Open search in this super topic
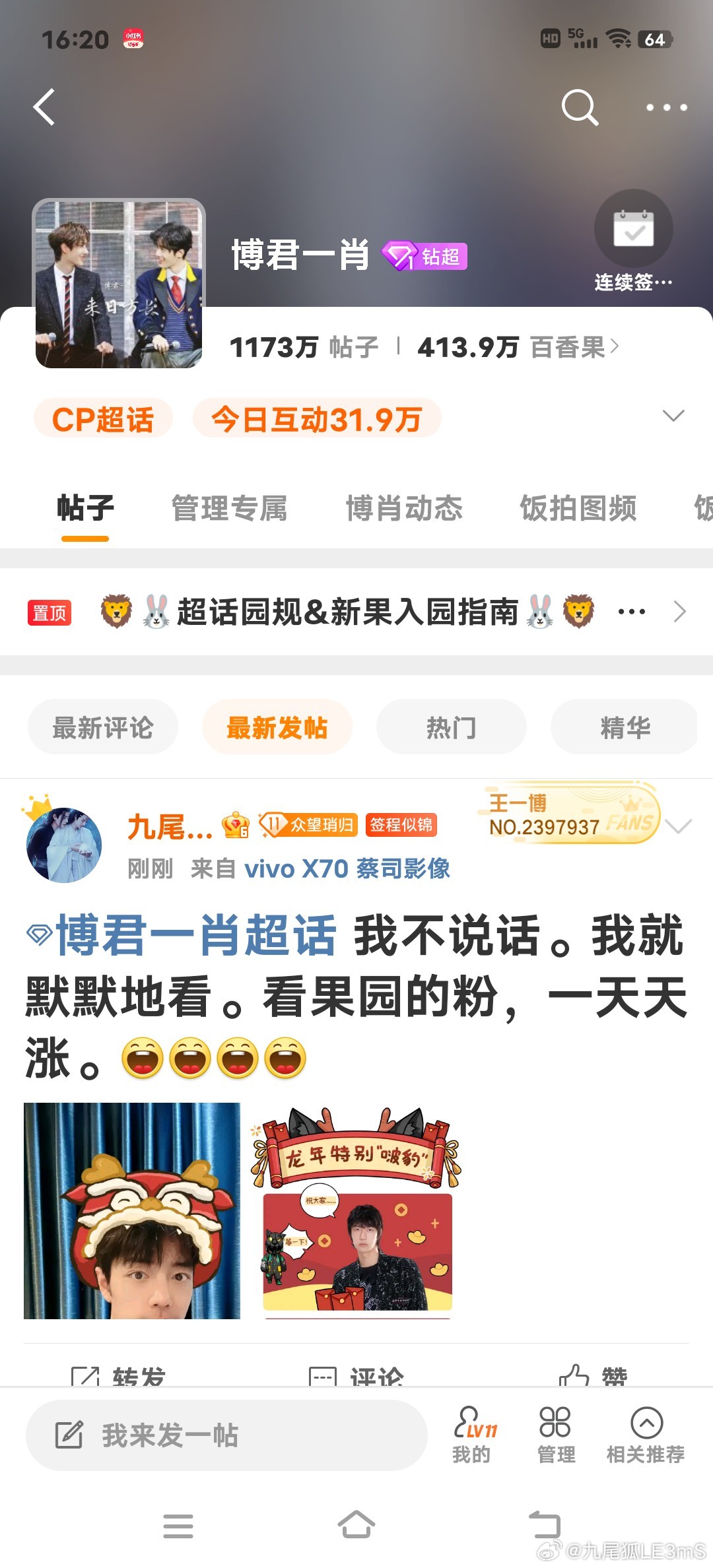Viewport: 713px width, 1568px height. coord(580,107)
